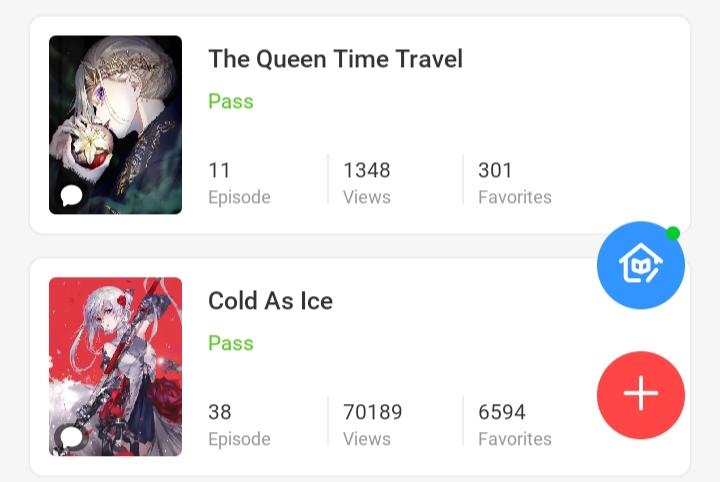Open comments on Cold As Ice cover
This screenshot has height=482, width=720.
(x=71, y=437)
